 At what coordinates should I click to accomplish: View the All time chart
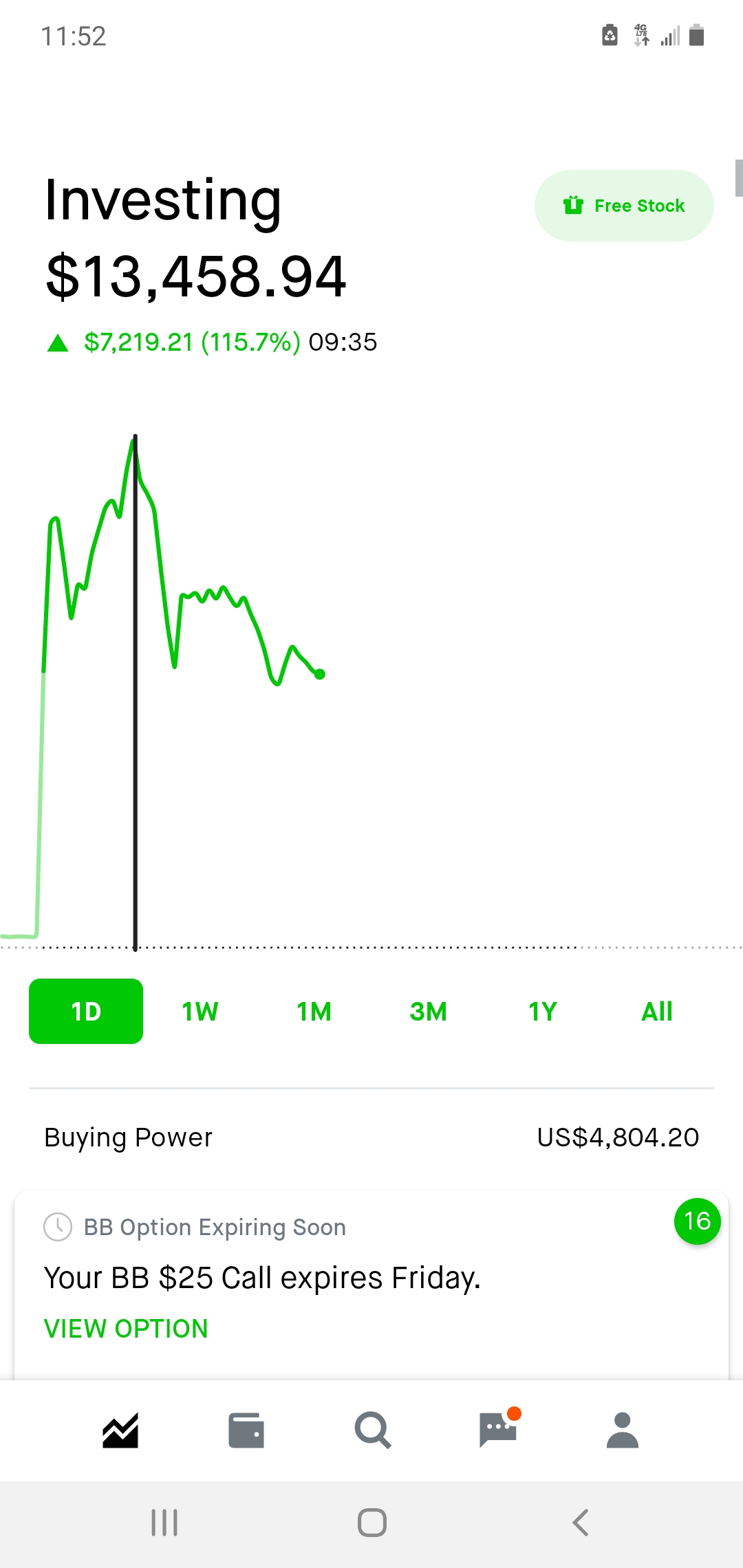[656, 1012]
